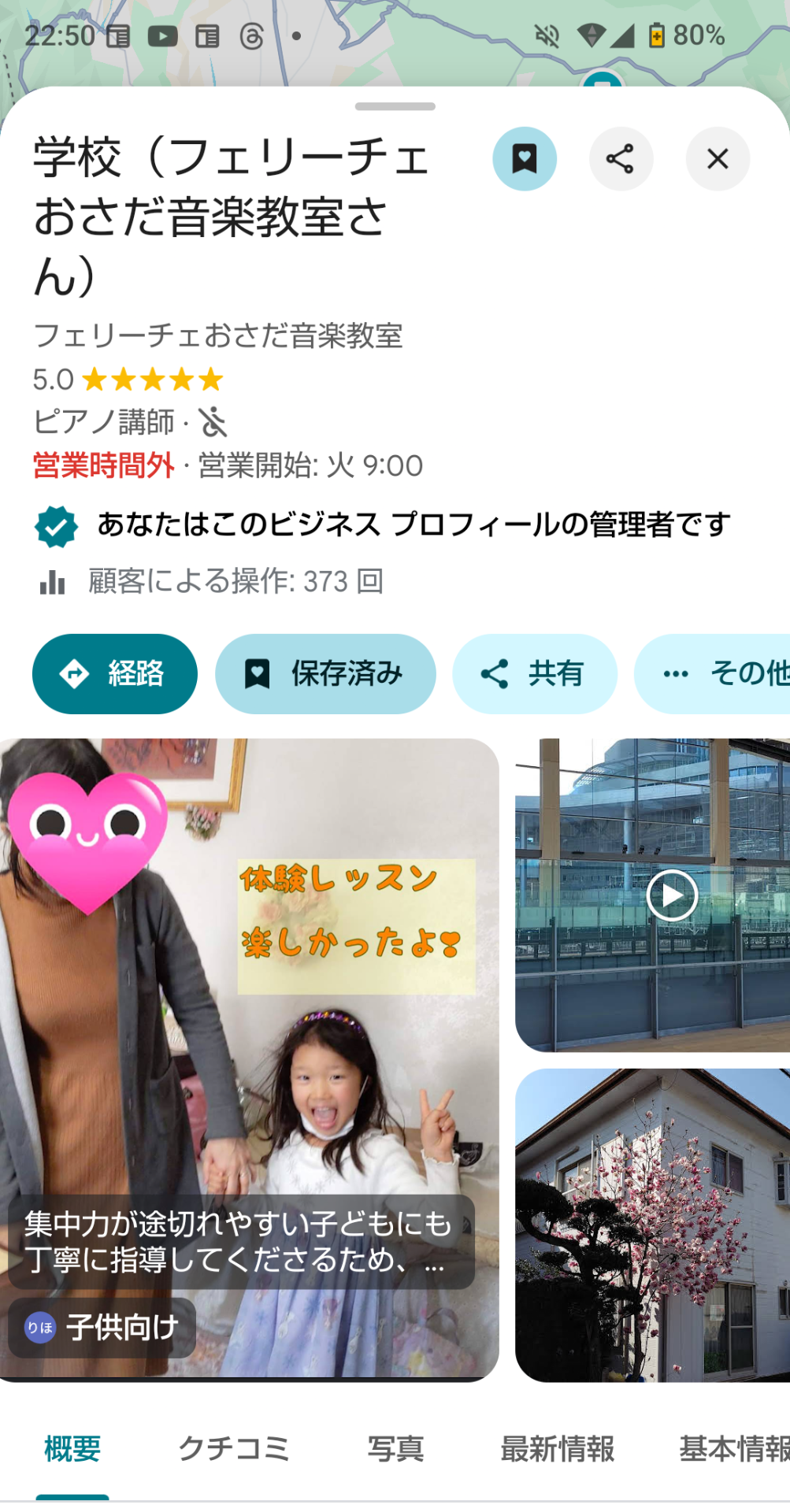Tap the 保存済み saved button
This screenshot has height=1512, width=790.
[325, 674]
